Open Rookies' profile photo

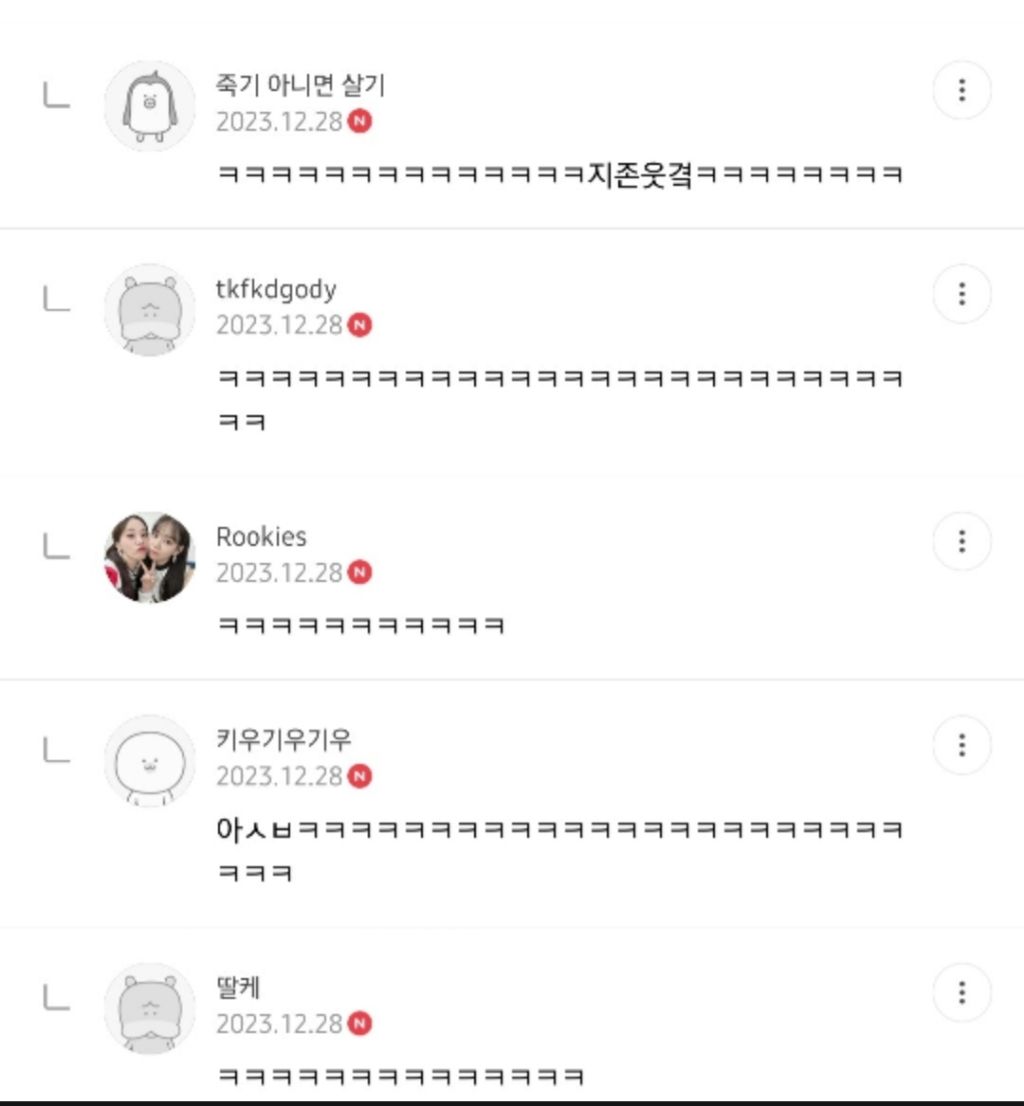[150, 557]
